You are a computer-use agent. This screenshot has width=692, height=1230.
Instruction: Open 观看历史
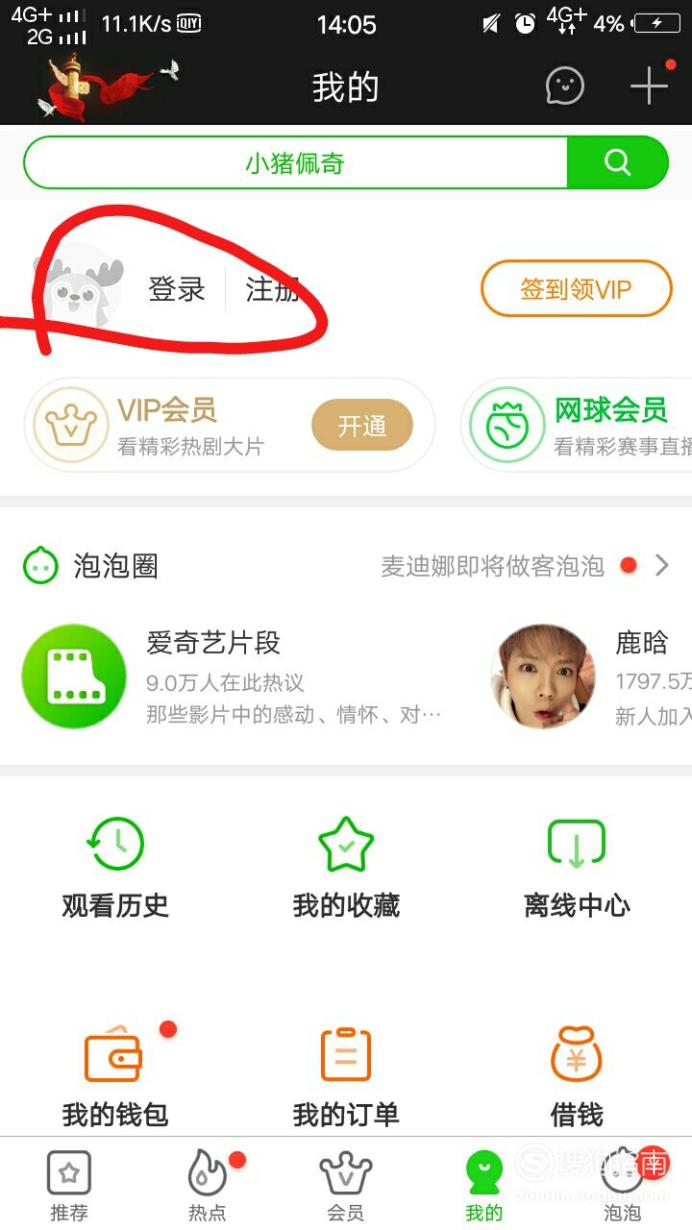(x=115, y=868)
